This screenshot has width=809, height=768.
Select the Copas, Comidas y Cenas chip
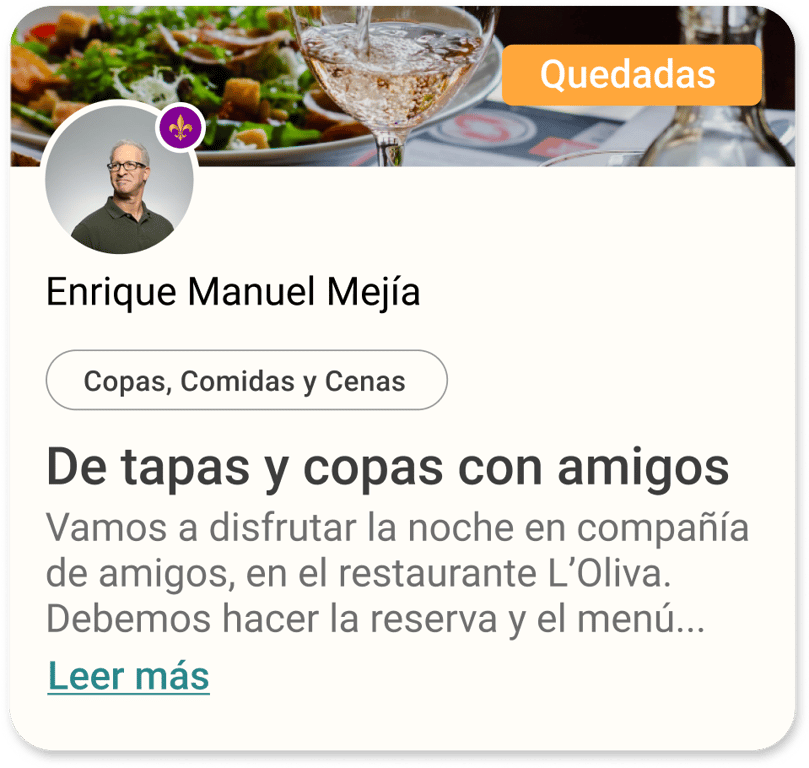[246, 381]
